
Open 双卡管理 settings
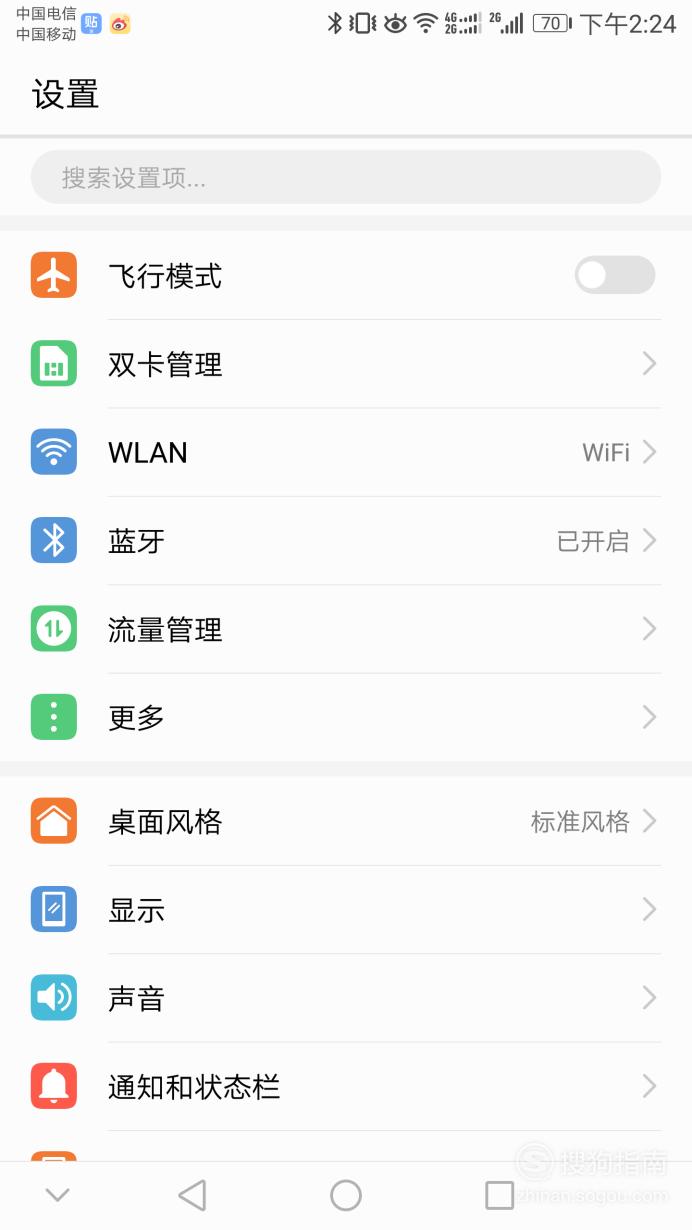click(346, 364)
